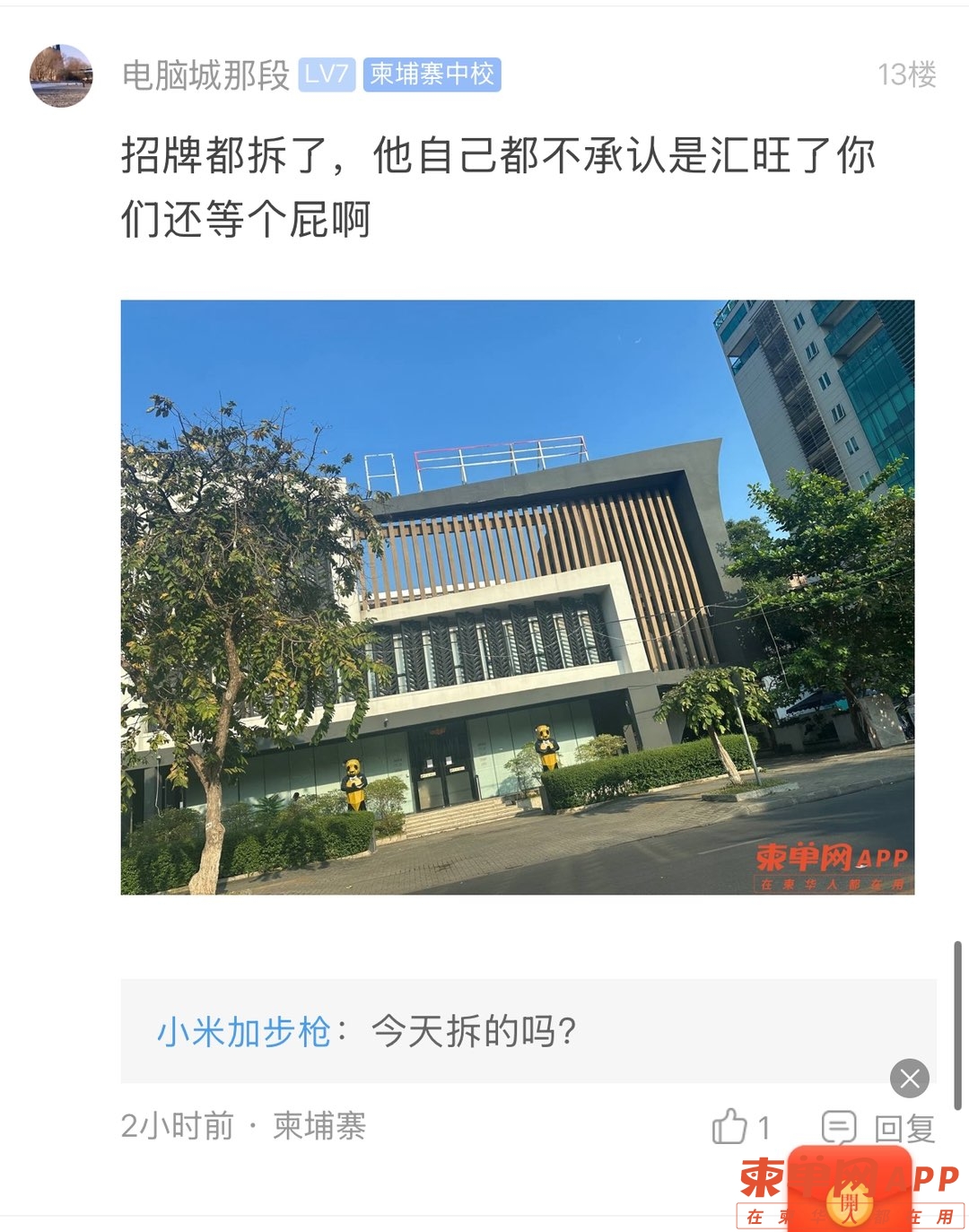969x1232 pixels.
Task: View the posted building photo
Action: coord(518,597)
